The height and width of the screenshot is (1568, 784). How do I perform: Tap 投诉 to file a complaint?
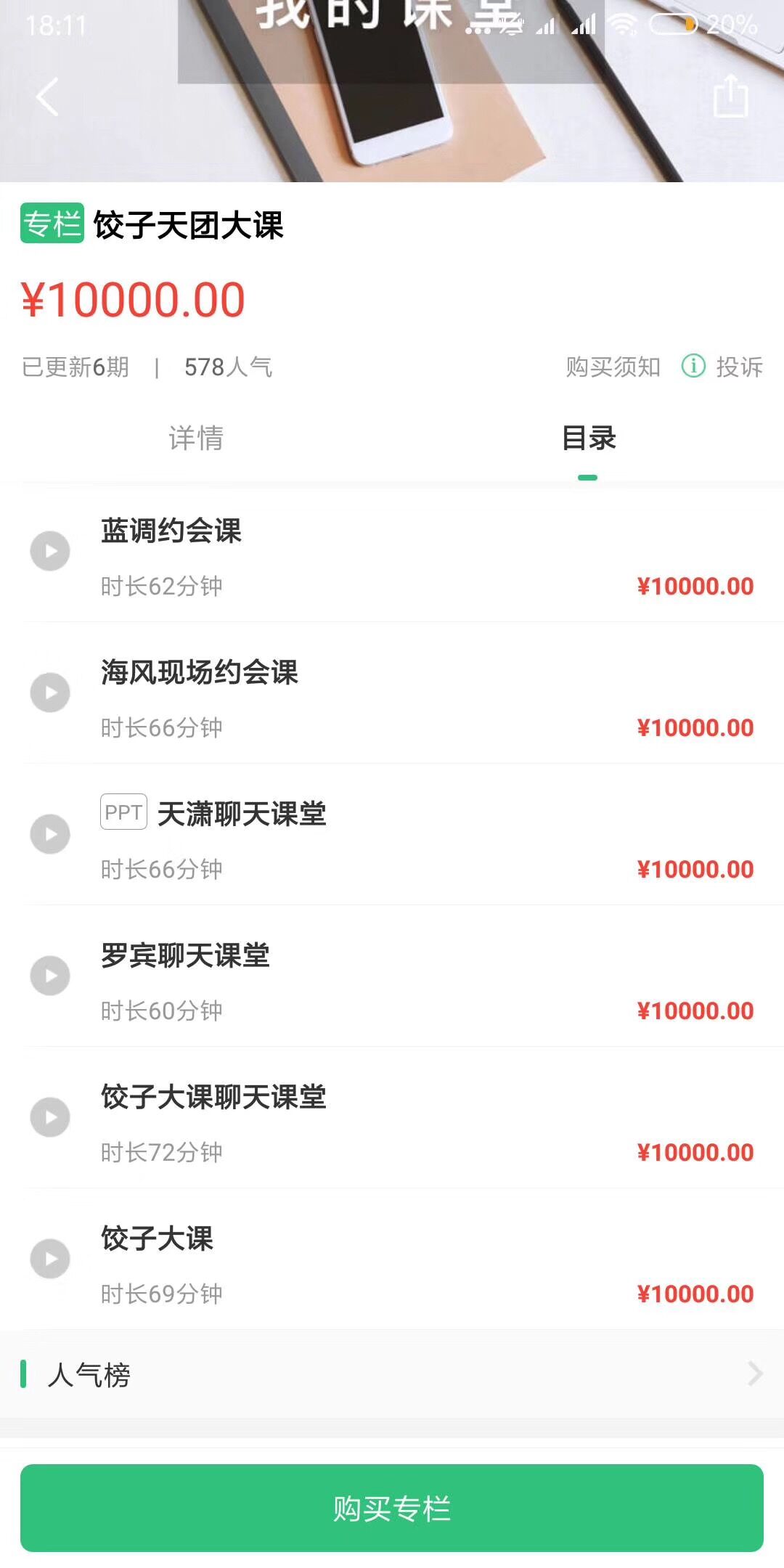click(722, 367)
